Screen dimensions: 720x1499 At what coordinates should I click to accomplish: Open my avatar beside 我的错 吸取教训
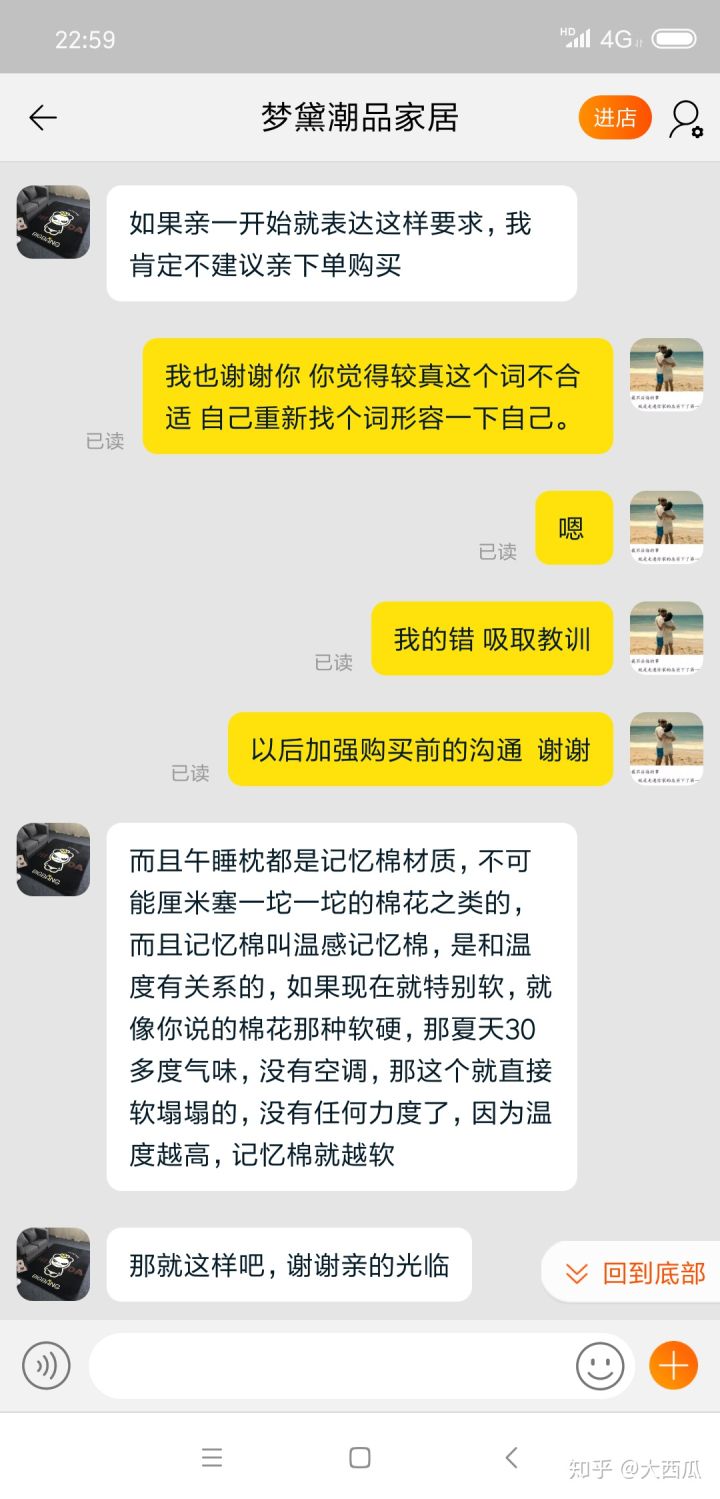point(666,638)
